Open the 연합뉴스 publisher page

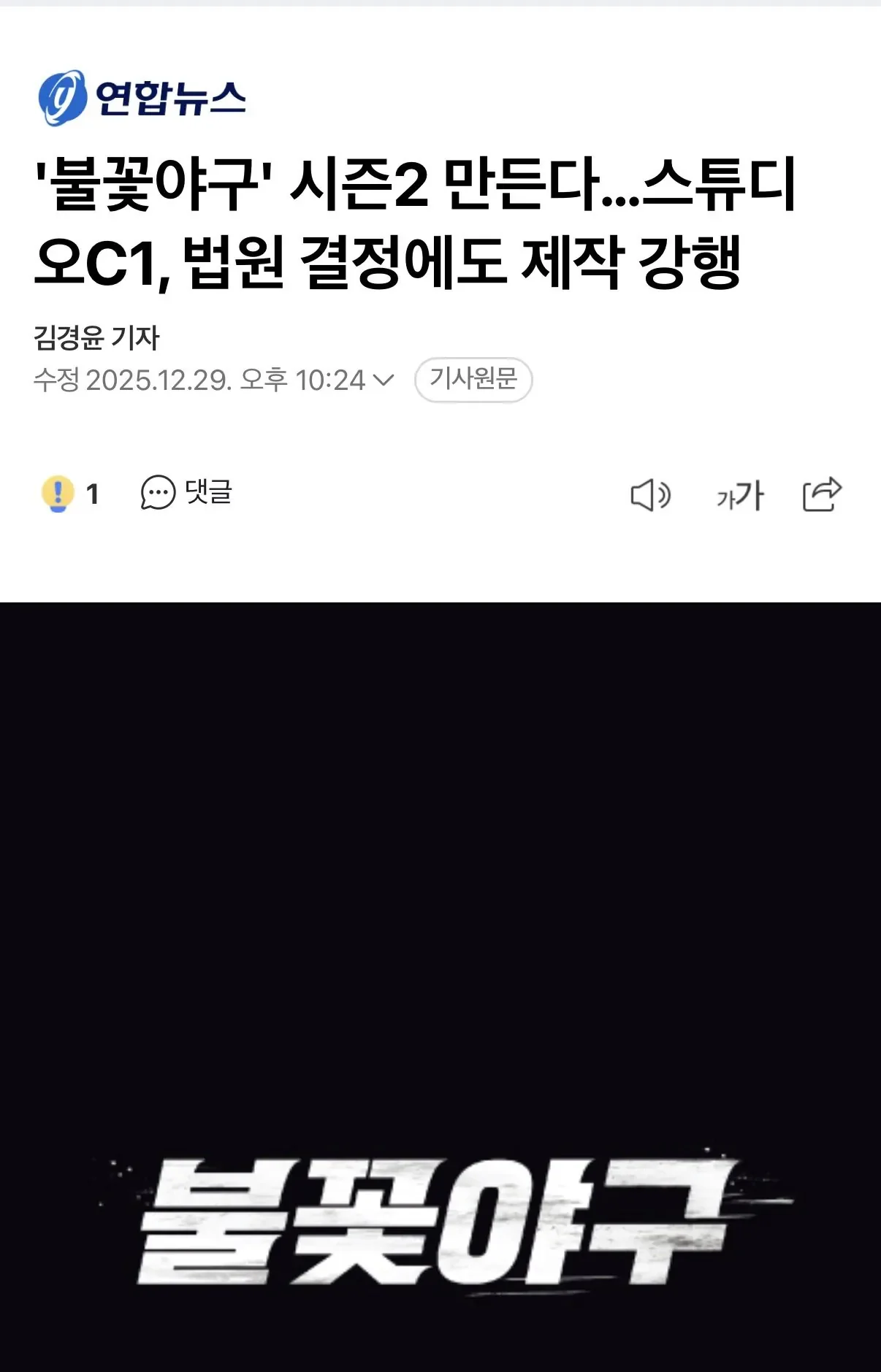[142, 98]
